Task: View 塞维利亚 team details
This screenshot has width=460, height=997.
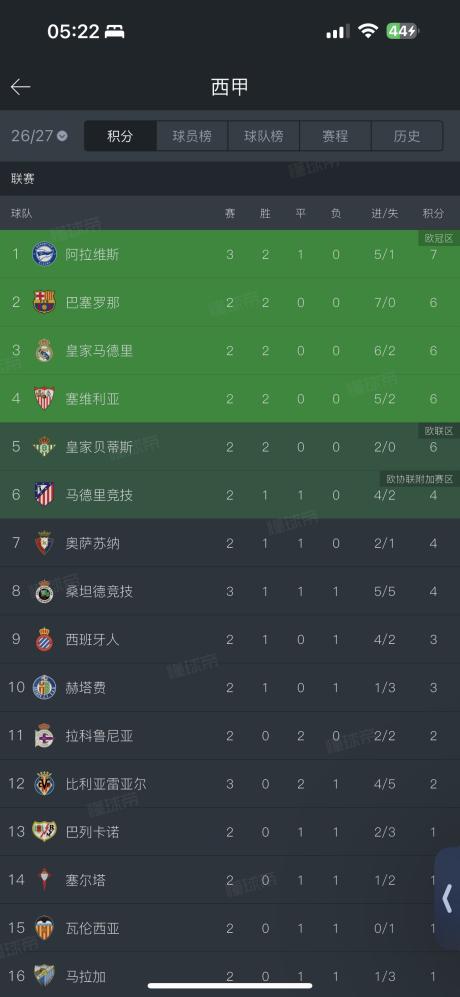Action: (230, 399)
